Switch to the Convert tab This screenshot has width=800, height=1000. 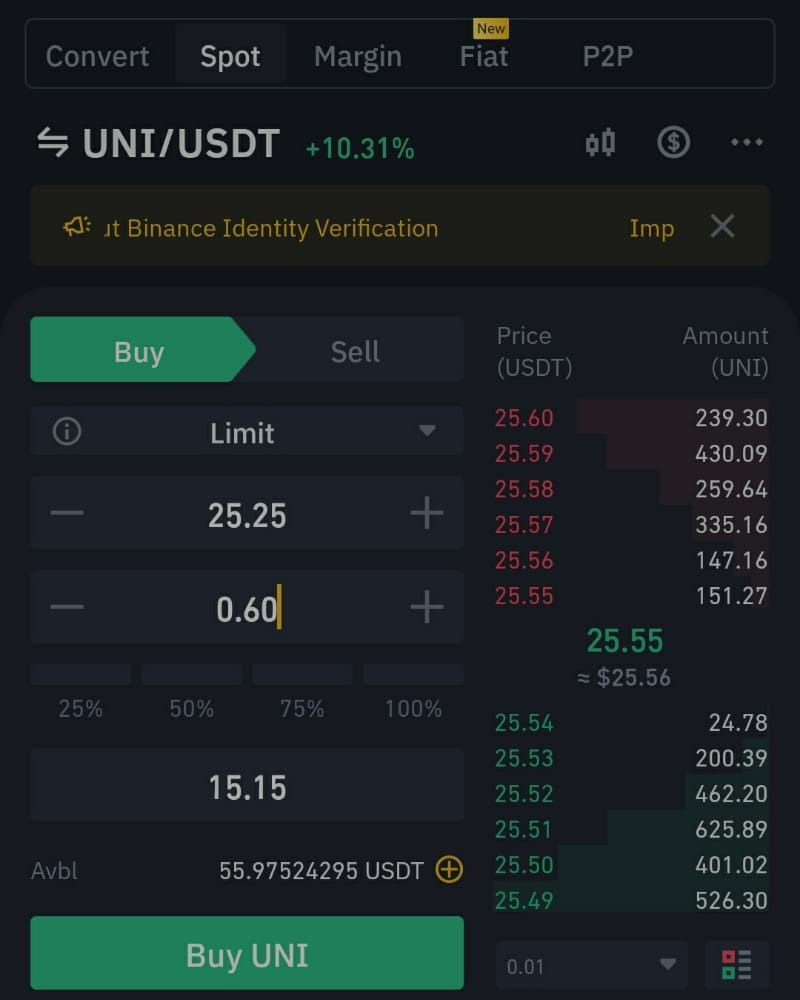click(97, 56)
